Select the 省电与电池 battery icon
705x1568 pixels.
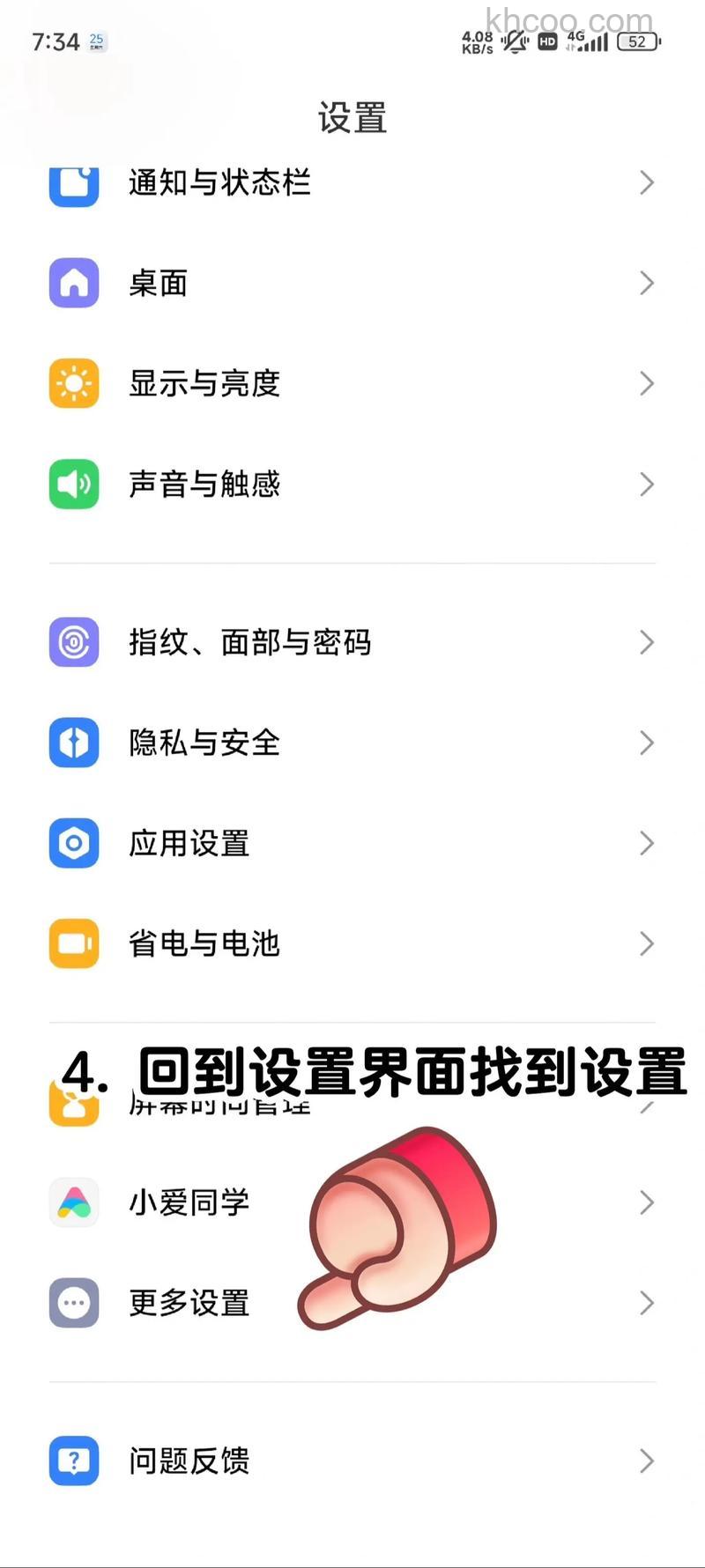[73, 943]
